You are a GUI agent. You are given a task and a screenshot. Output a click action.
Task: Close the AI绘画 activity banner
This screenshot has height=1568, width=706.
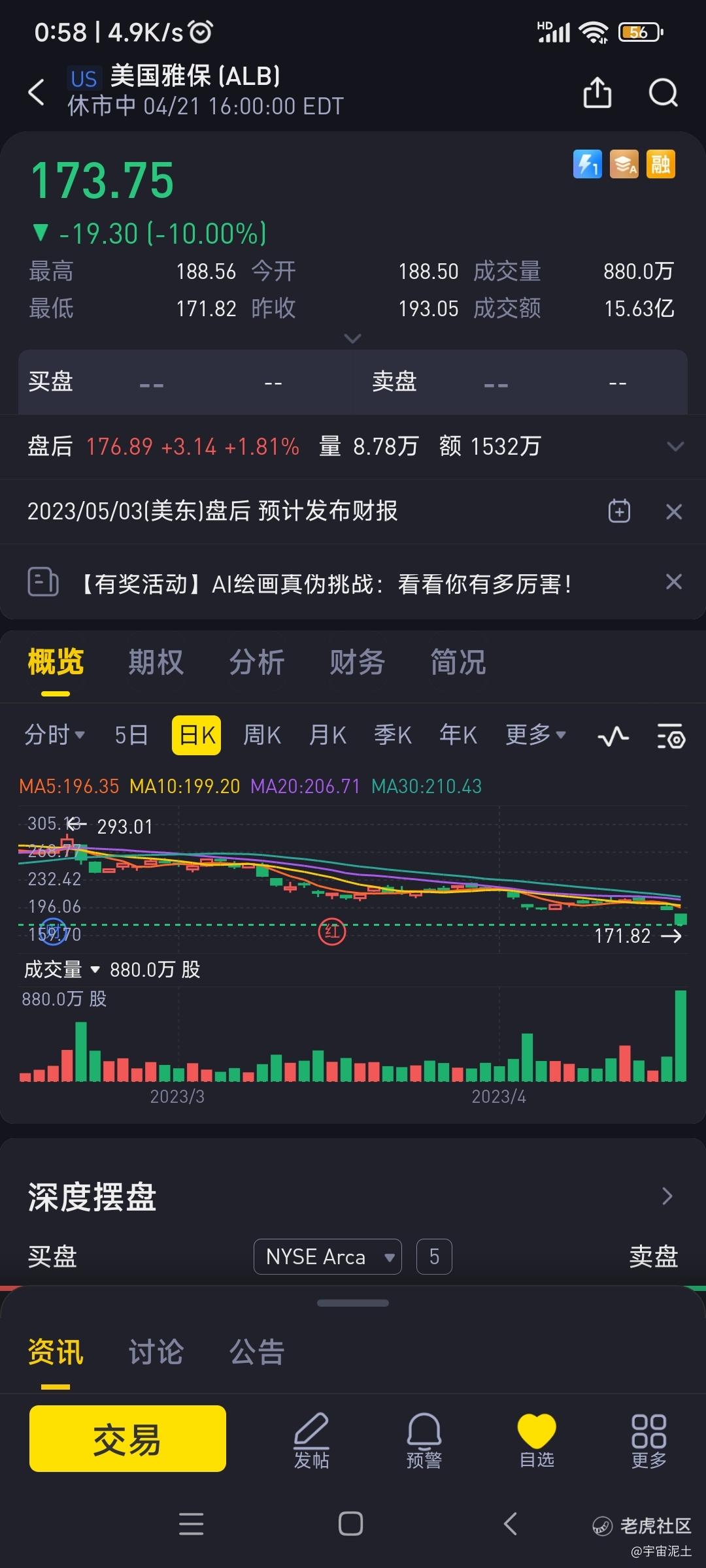[674, 581]
